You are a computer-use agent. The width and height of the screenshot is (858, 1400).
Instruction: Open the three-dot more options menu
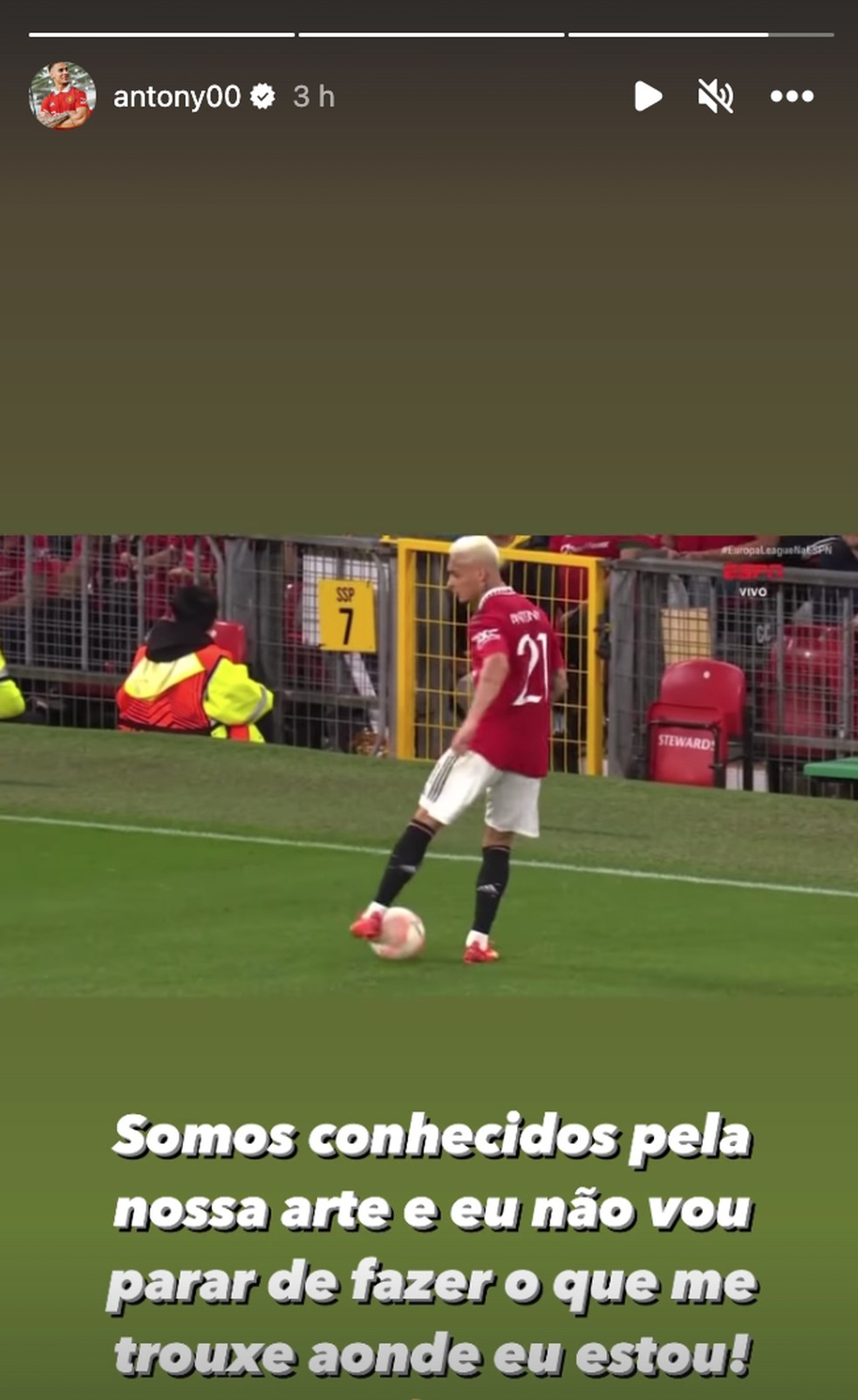(792, 96)
